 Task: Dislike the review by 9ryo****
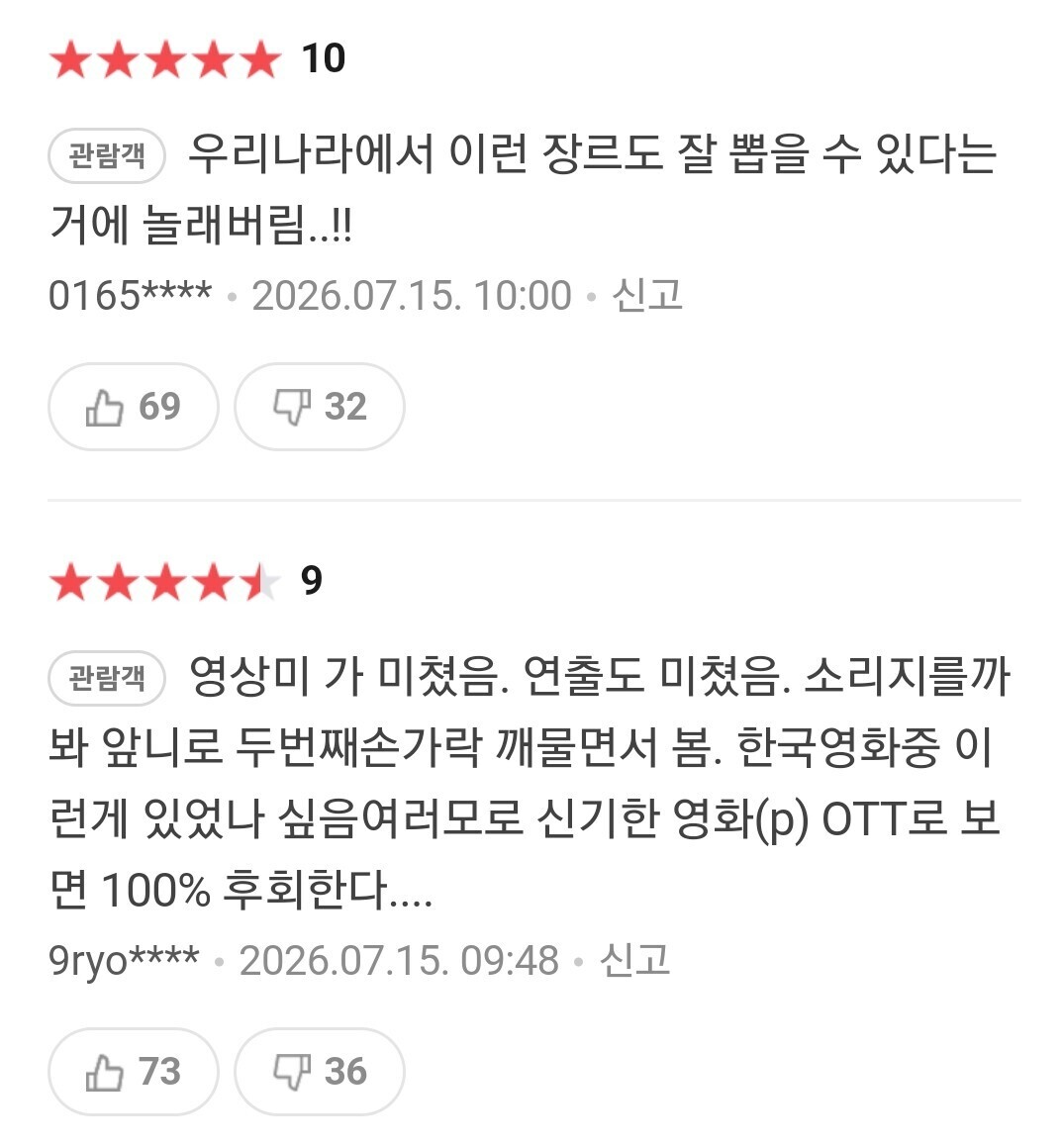click(320, 1071)
